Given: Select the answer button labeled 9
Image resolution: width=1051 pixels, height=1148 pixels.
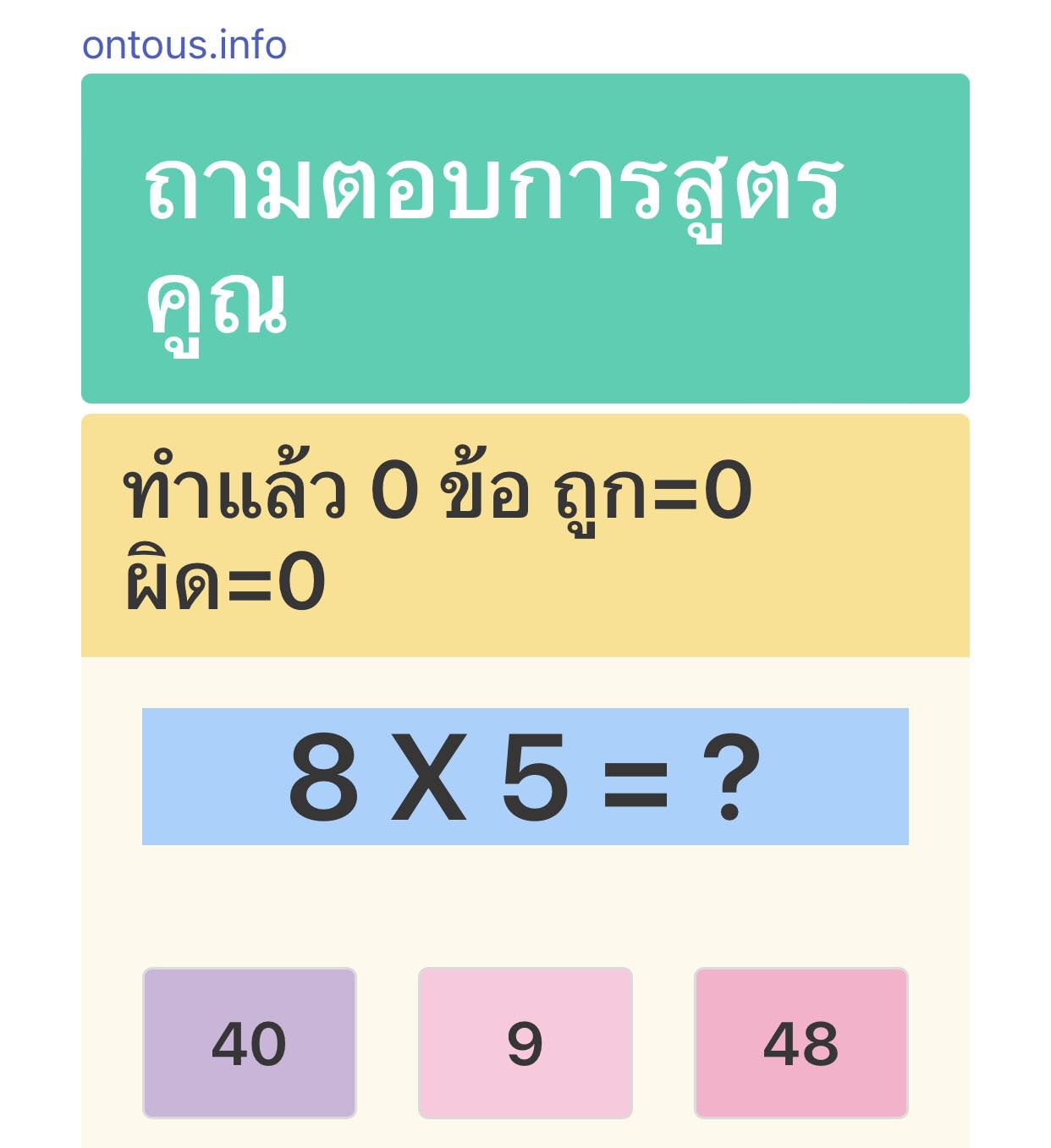Looking at the screenshot, I should tap(525, 1042).
